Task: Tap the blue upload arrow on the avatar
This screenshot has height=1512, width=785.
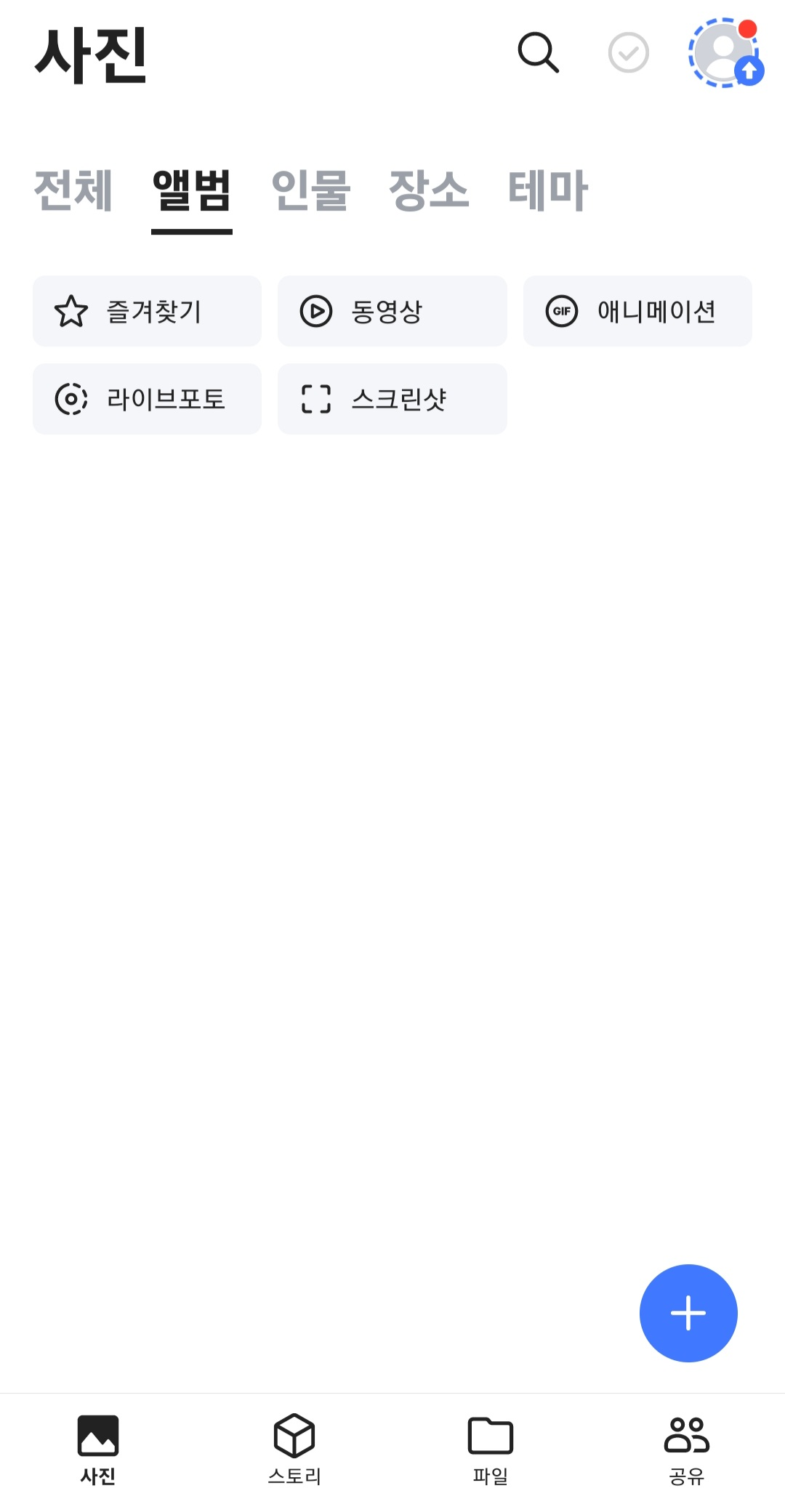Action: 749,72
